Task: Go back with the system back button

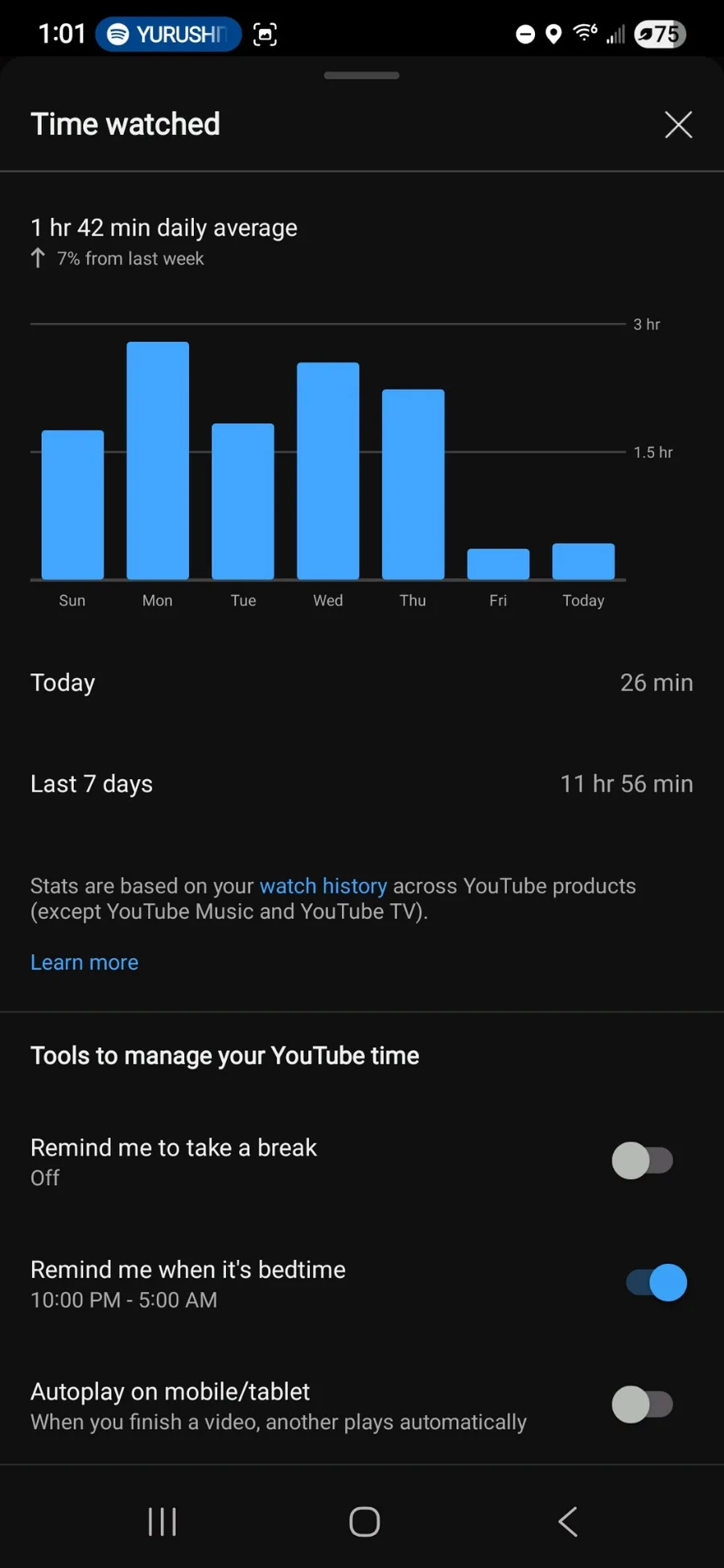Action: [568, 1521]
